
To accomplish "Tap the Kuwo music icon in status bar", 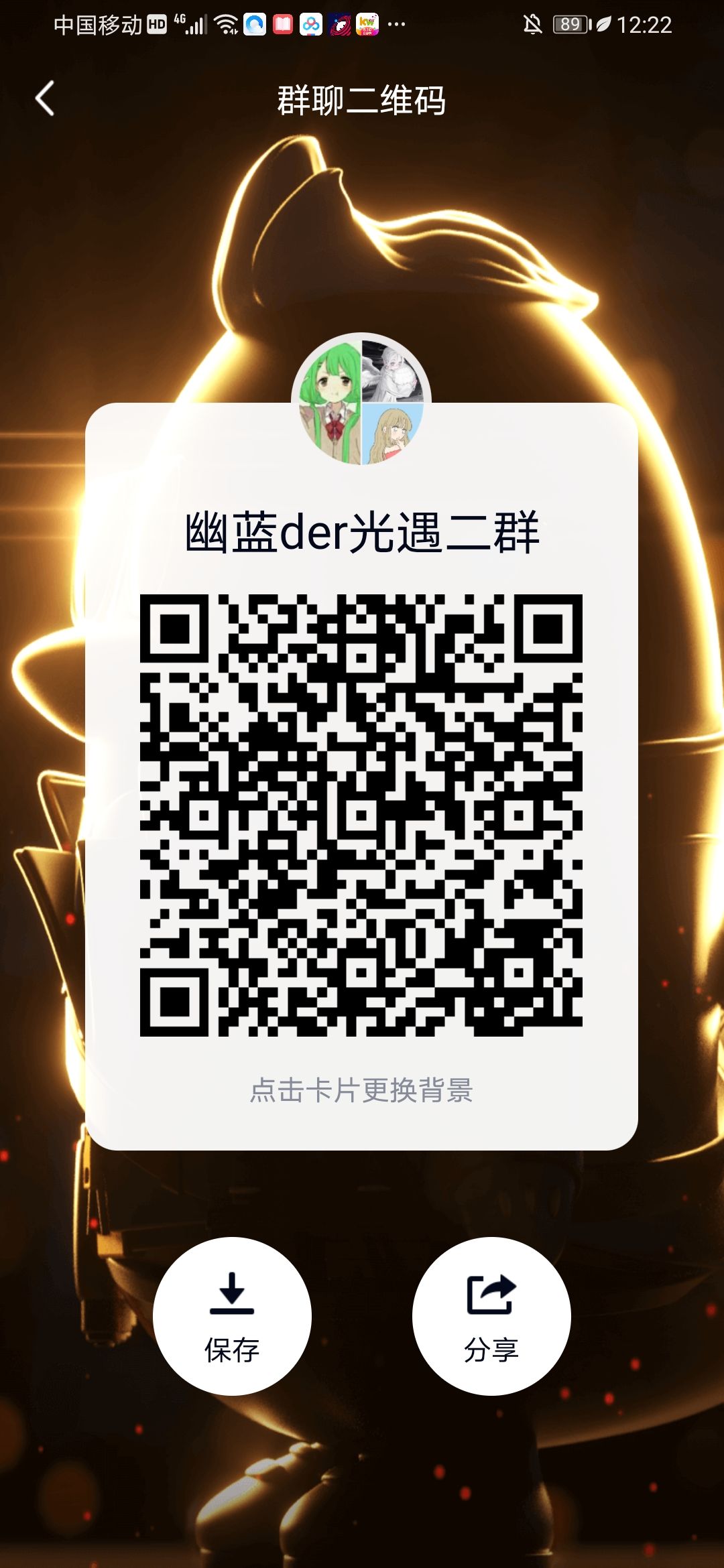I will pos(366,23).
